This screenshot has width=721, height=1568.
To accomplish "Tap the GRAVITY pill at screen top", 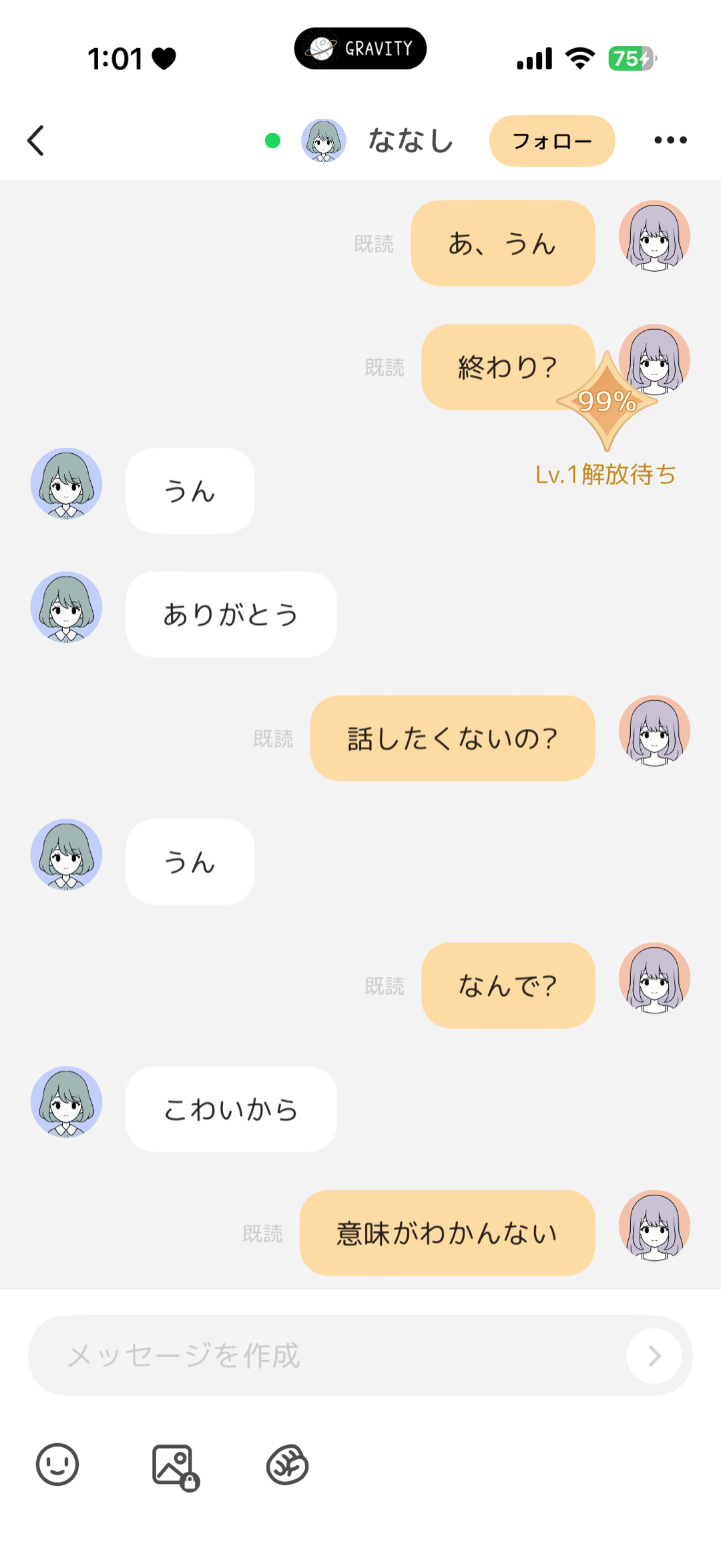I will click(360, 48).
